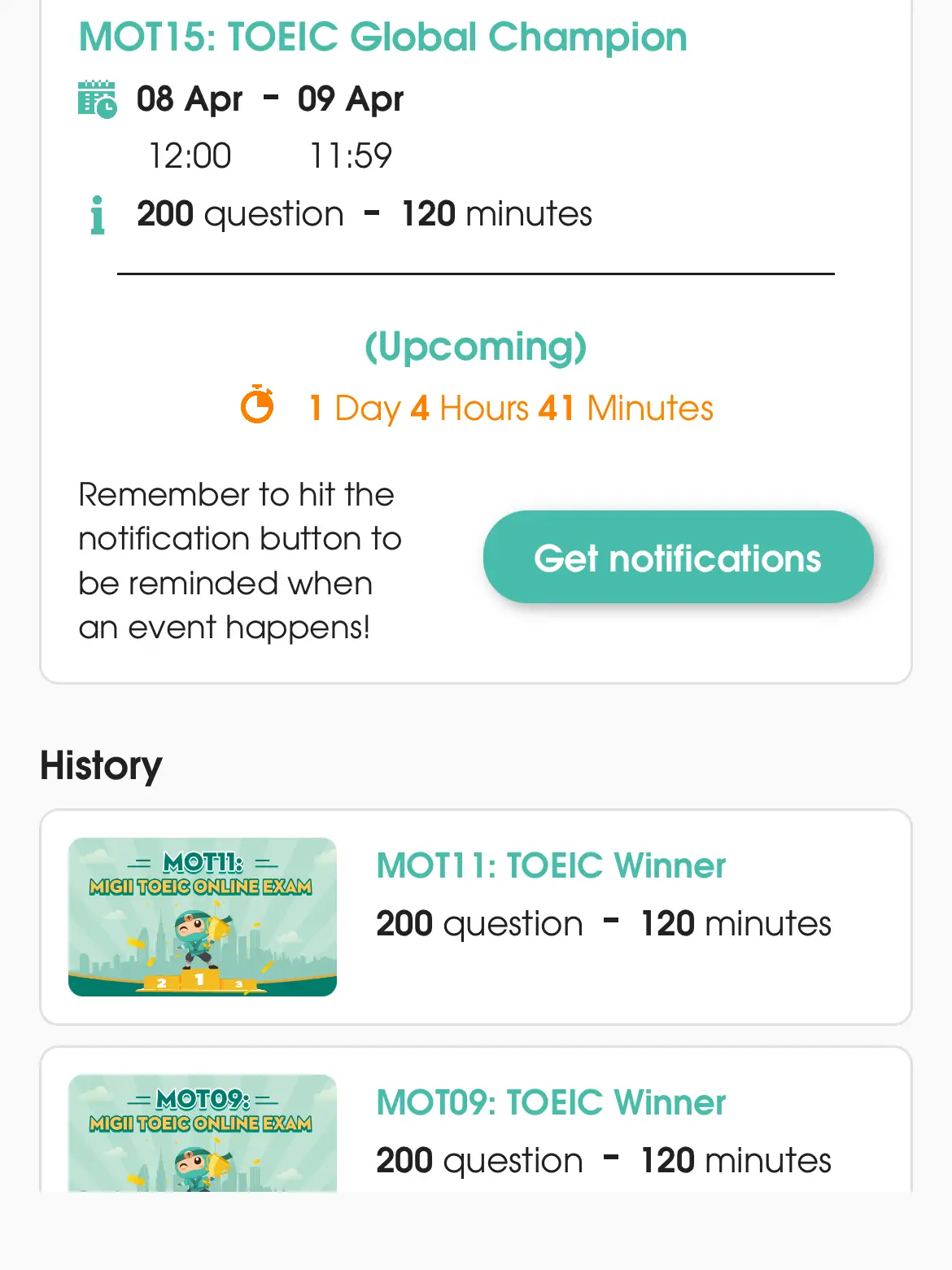Click the bell area on Get notifications

(x=679, y=557)
